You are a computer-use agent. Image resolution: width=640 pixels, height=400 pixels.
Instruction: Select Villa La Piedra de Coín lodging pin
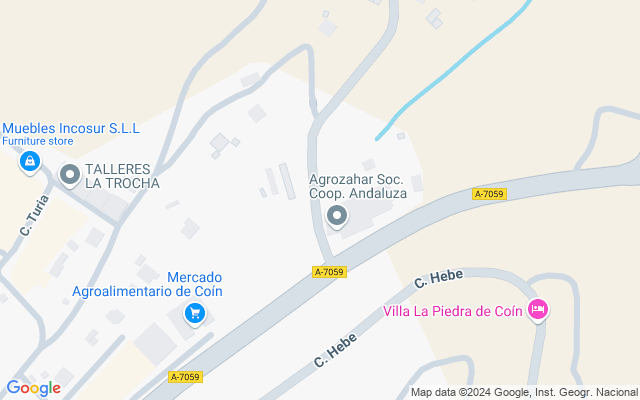pos(539,310)
